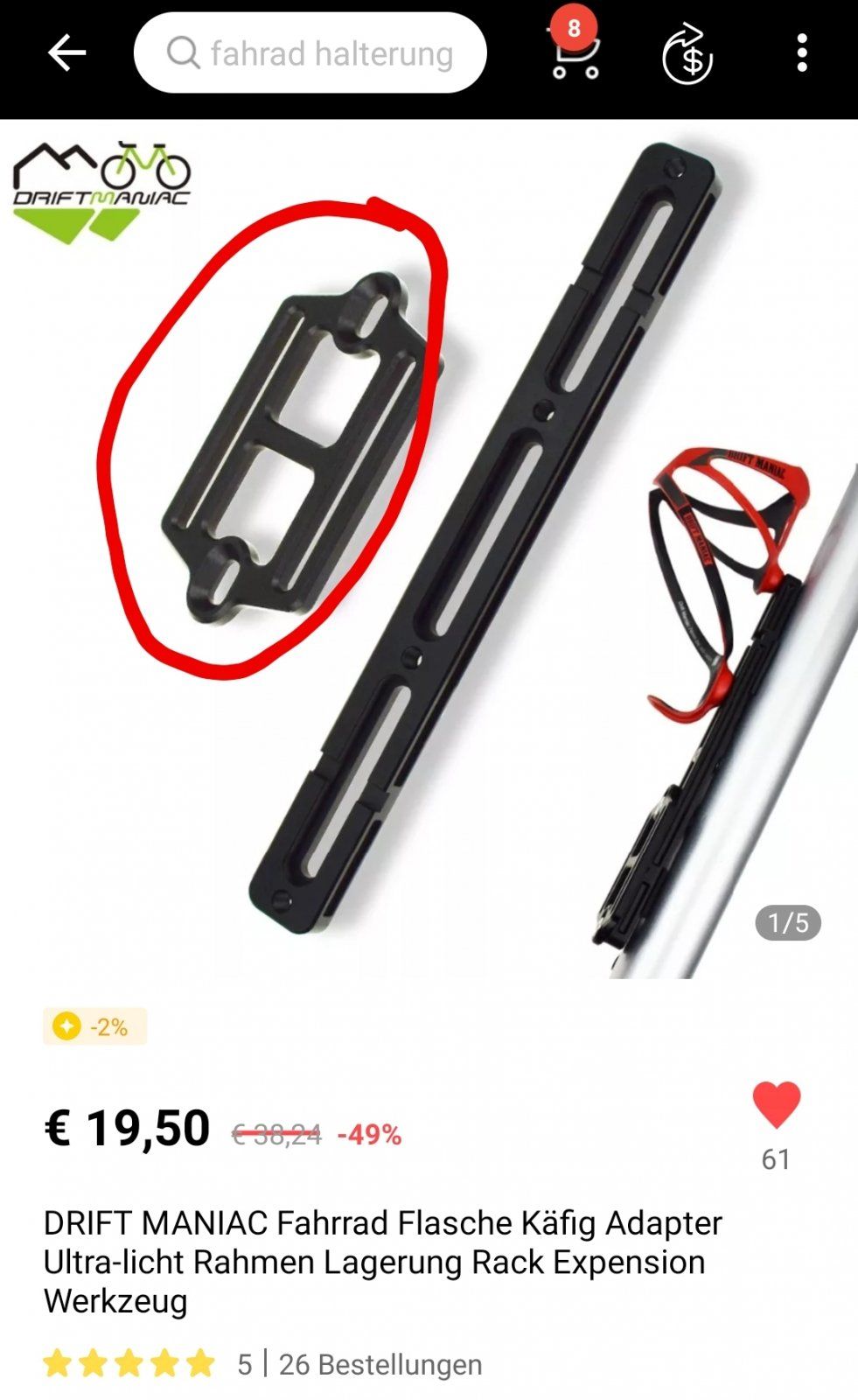
Task: Tap the -2% coin discount badge
Action: (94, 1026)
